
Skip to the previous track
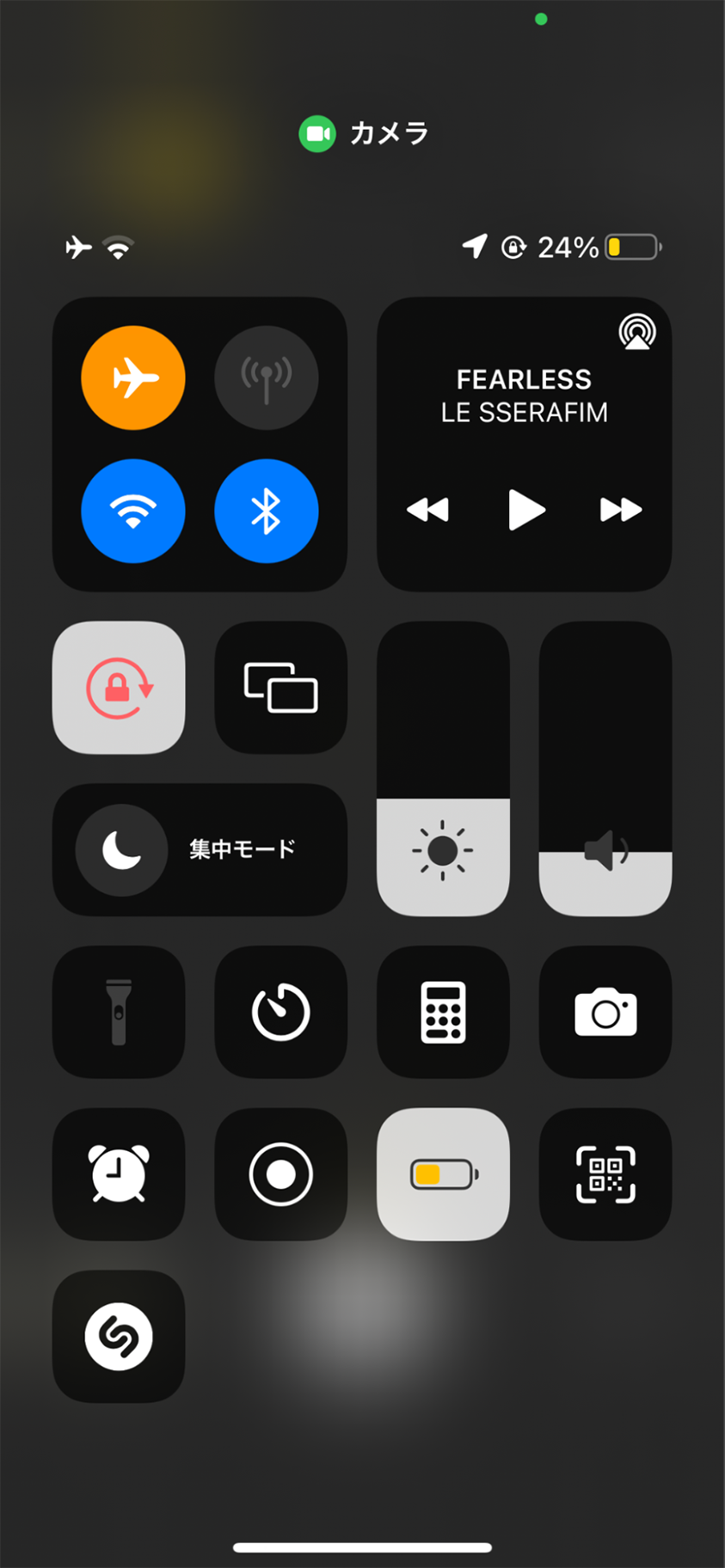point(427,510)
